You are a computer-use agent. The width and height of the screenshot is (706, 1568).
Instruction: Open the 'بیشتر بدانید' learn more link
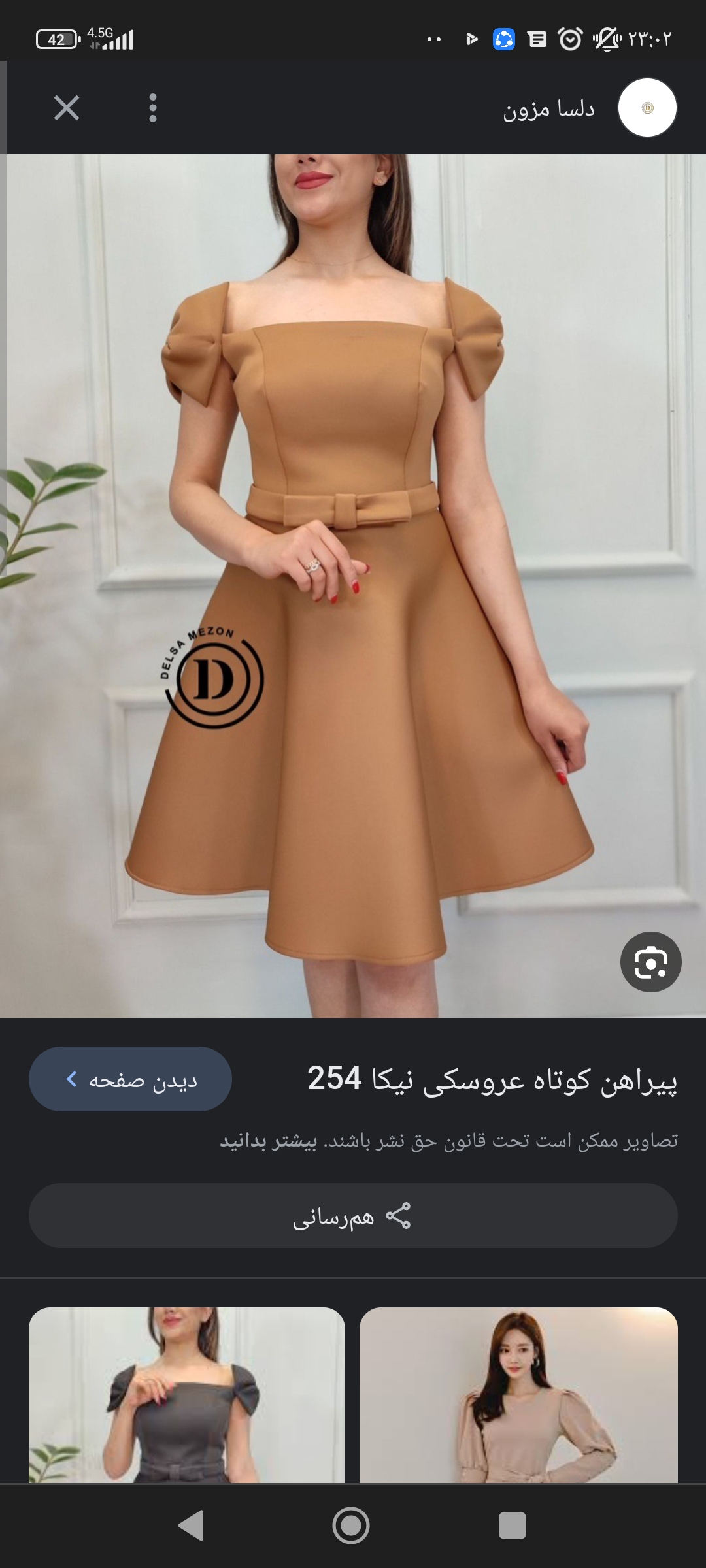pos(269,1141)
